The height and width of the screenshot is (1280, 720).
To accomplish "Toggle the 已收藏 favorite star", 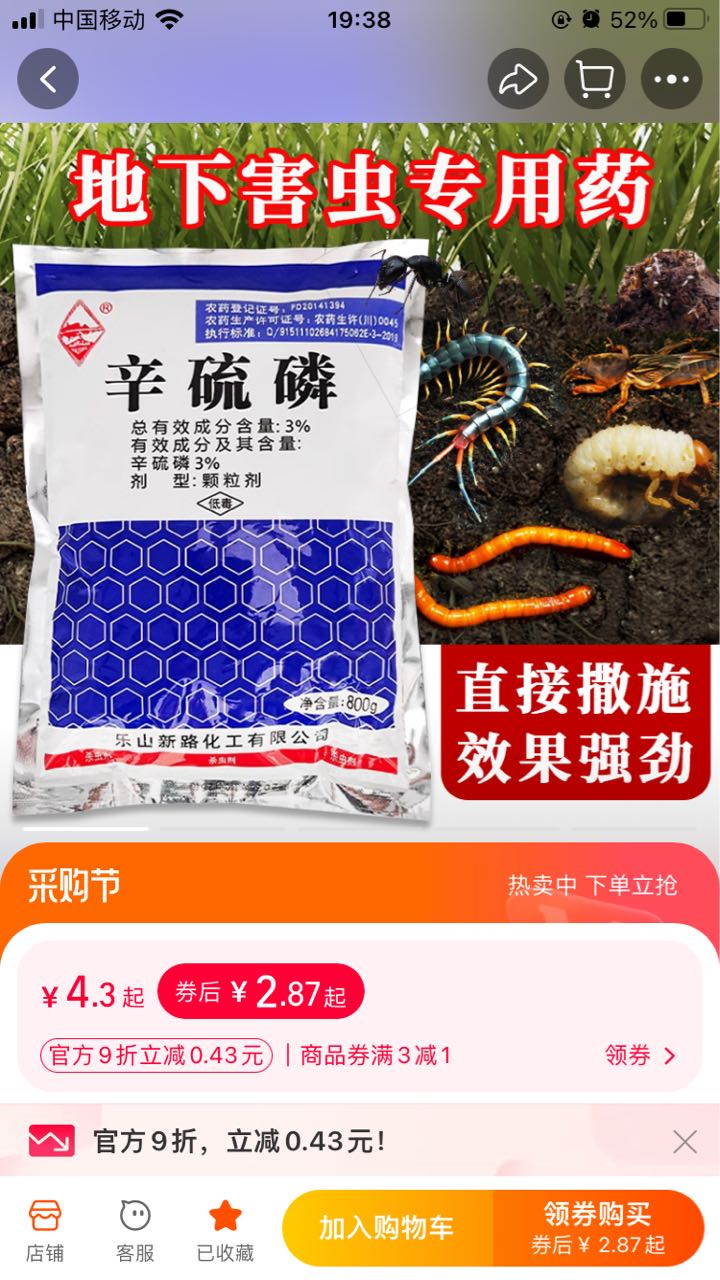I will pos(225,1231).
